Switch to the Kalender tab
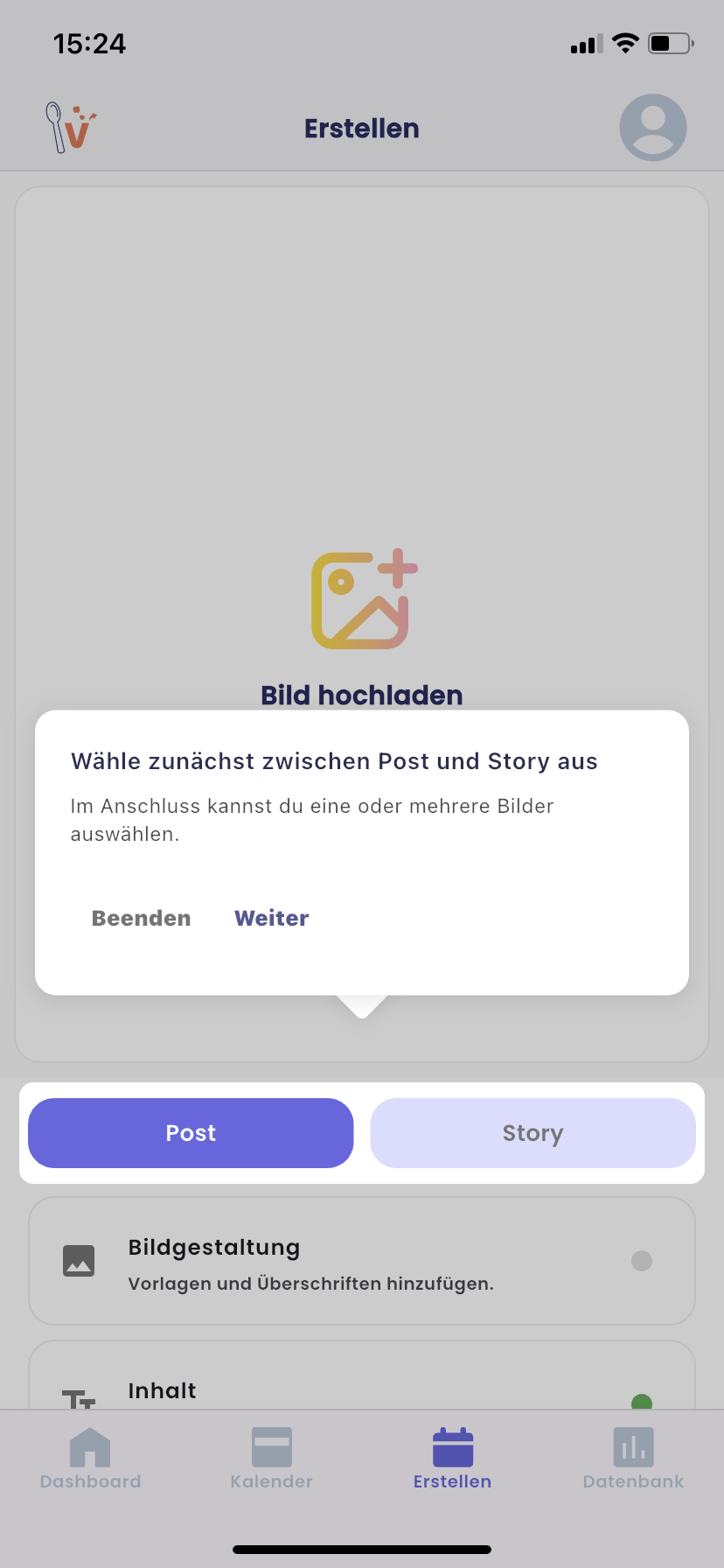The height and width of the screenshot is (1568, 724). 271,1459
